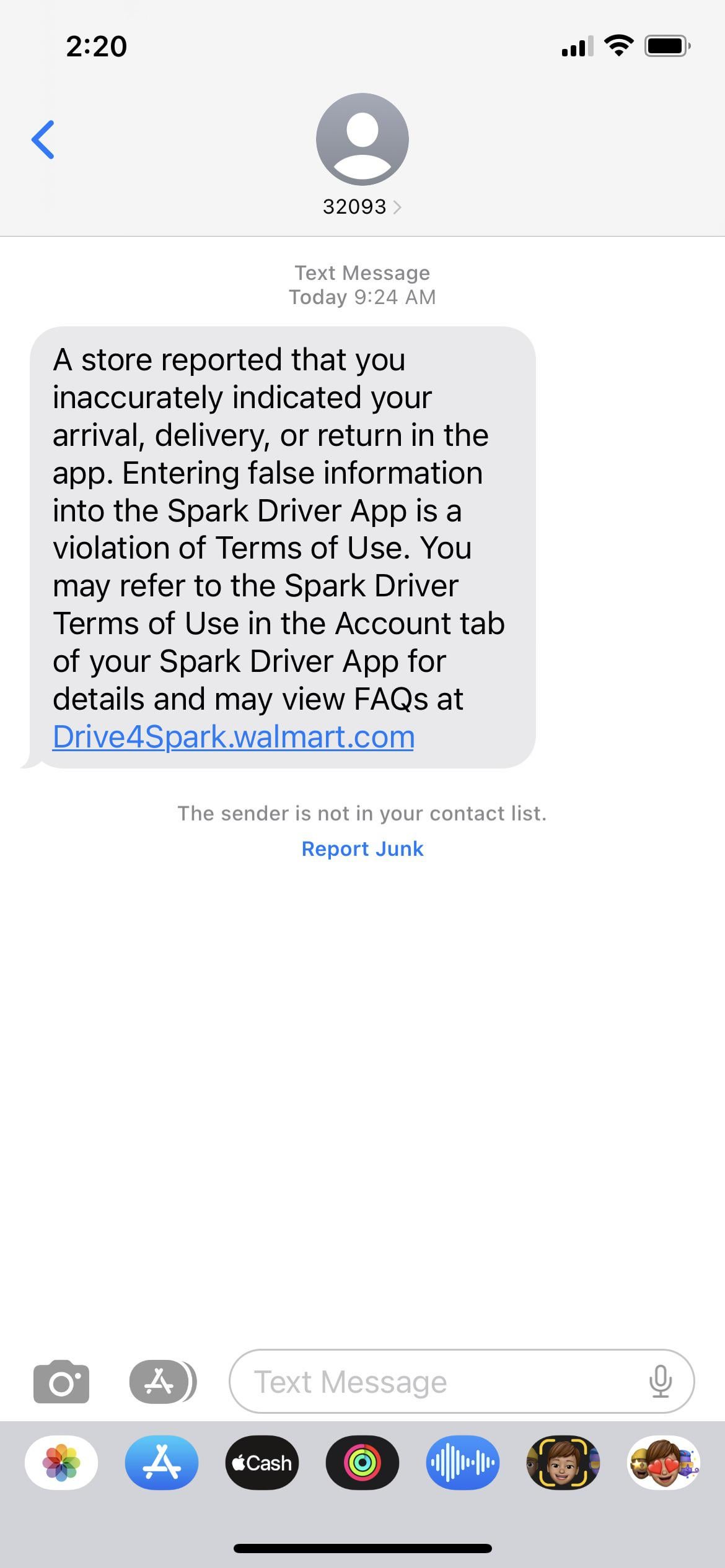Report this message as junk
The height and width of the screenshot is (1568, 725).
[x=362, y=848]
